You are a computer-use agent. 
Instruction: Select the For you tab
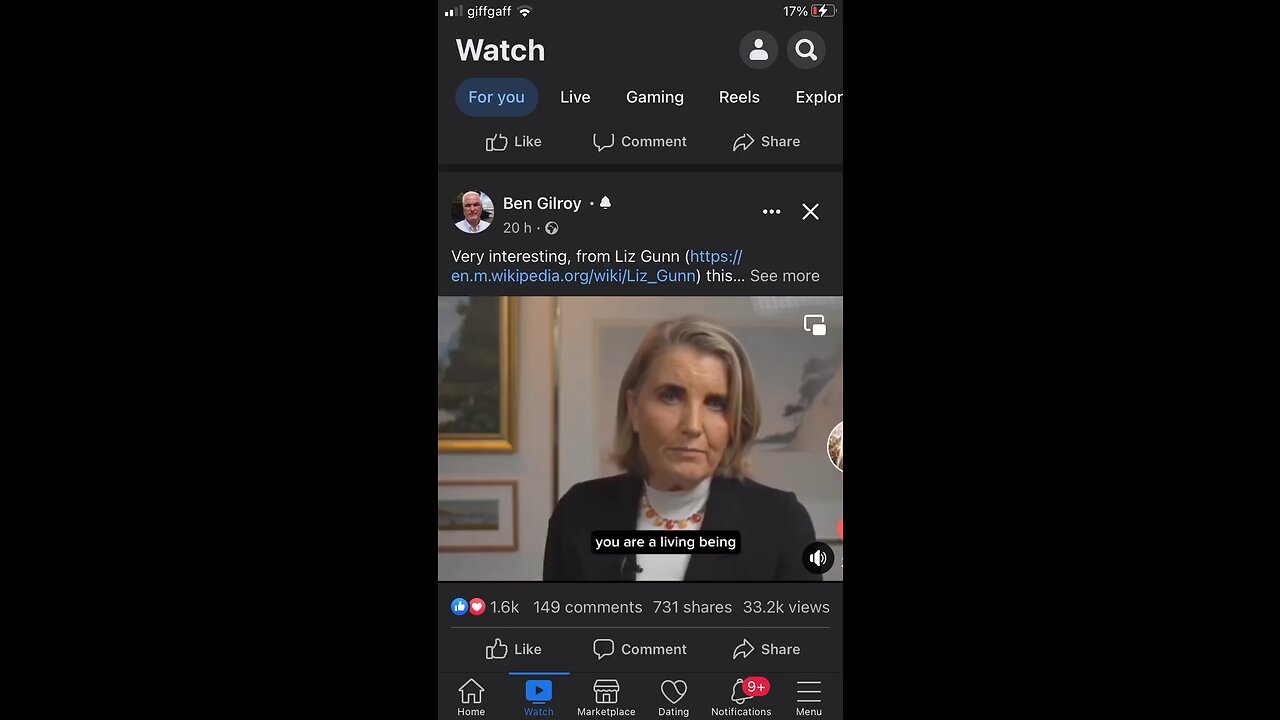[x=496, y=97]
